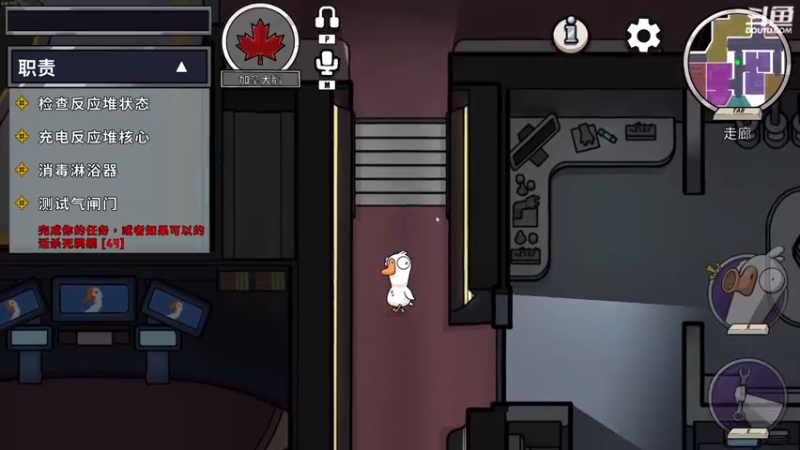Toggle the headphone audio icon
This screenshot has width=800, height=450.
(x=327, y=18)
